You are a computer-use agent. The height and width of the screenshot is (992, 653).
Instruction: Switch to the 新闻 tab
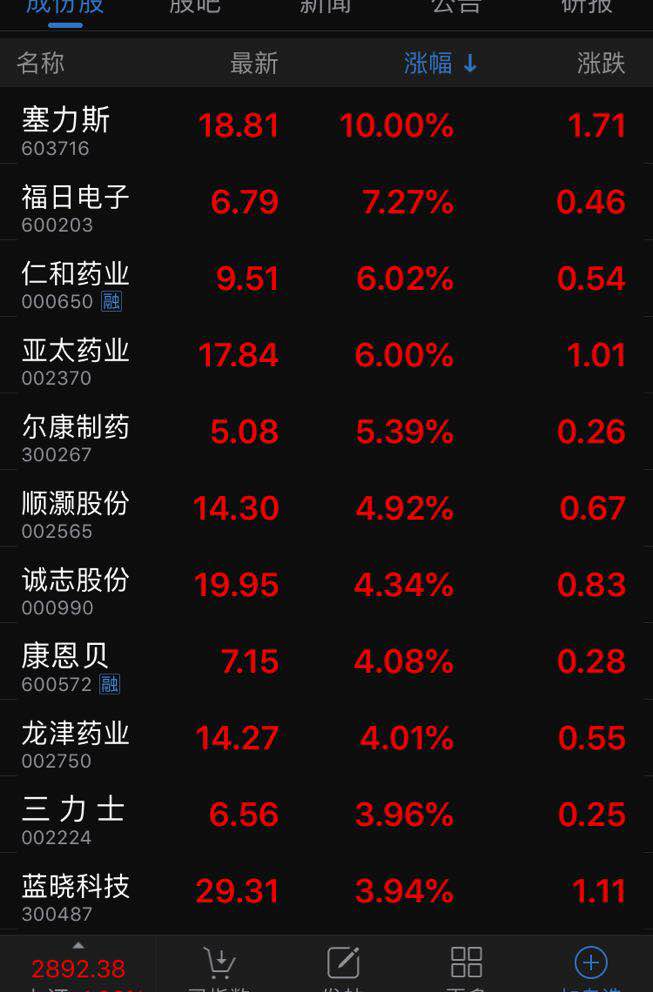pos(326,7)
